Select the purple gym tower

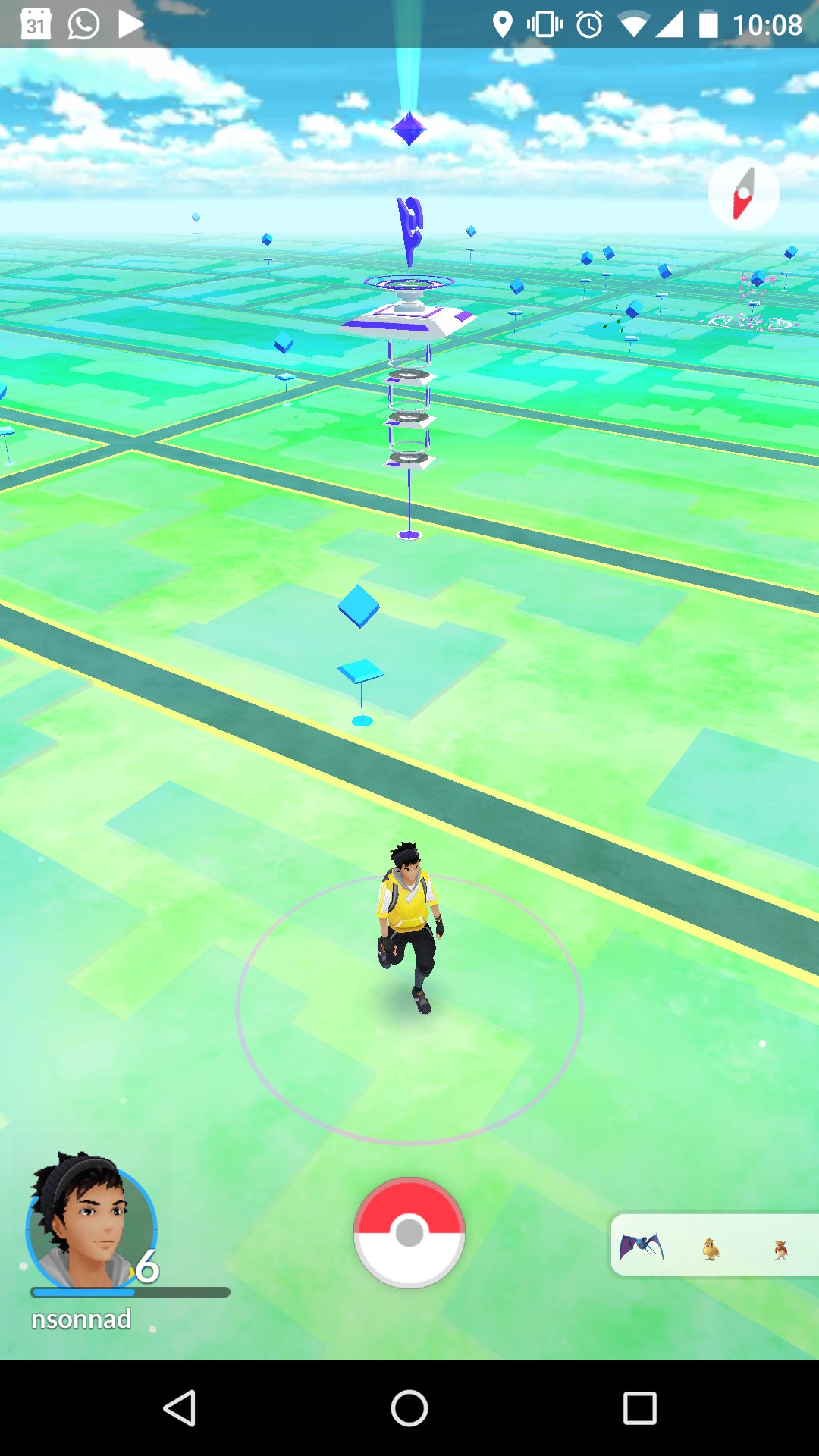pyautogui.click(x=409, y=318)
